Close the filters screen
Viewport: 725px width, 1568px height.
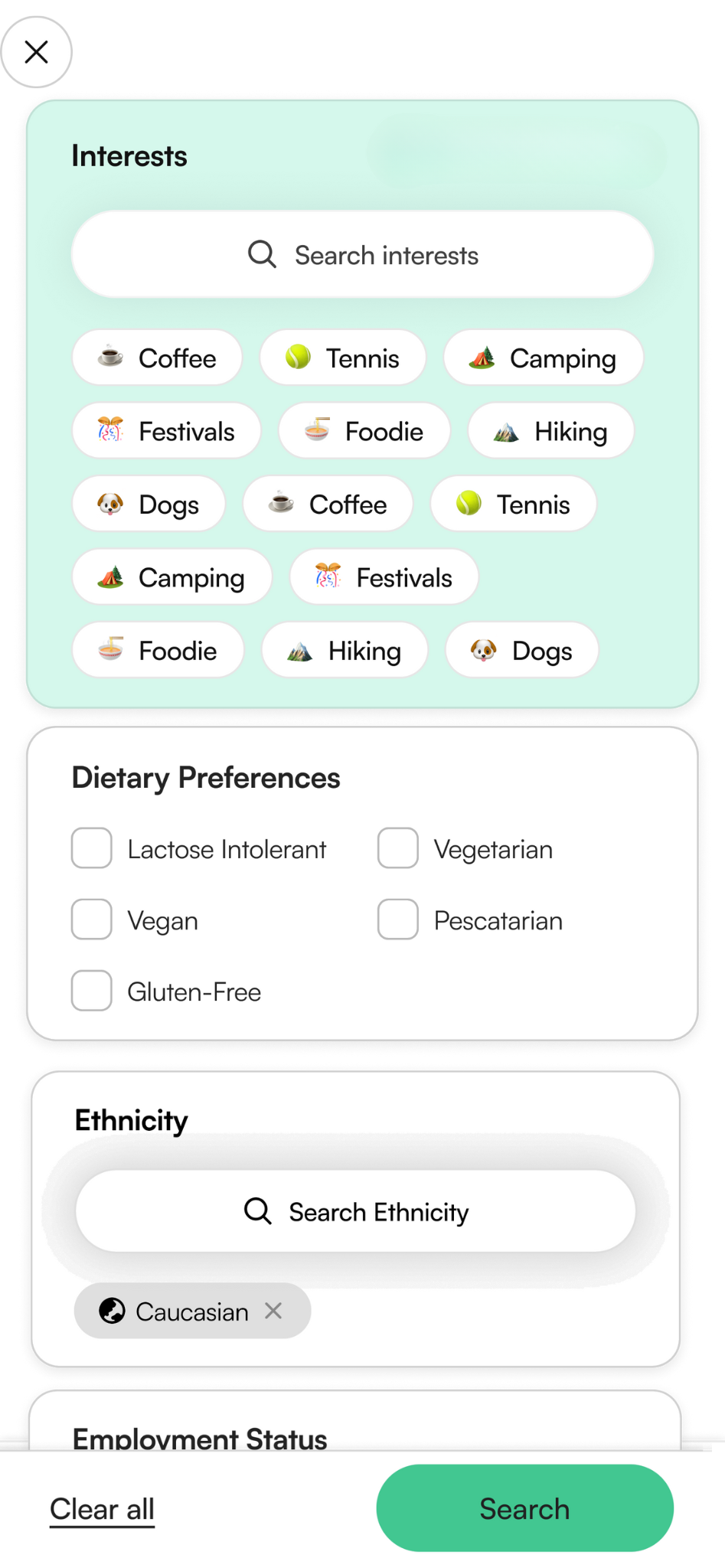pyautogui.click(x=36, y=52)
